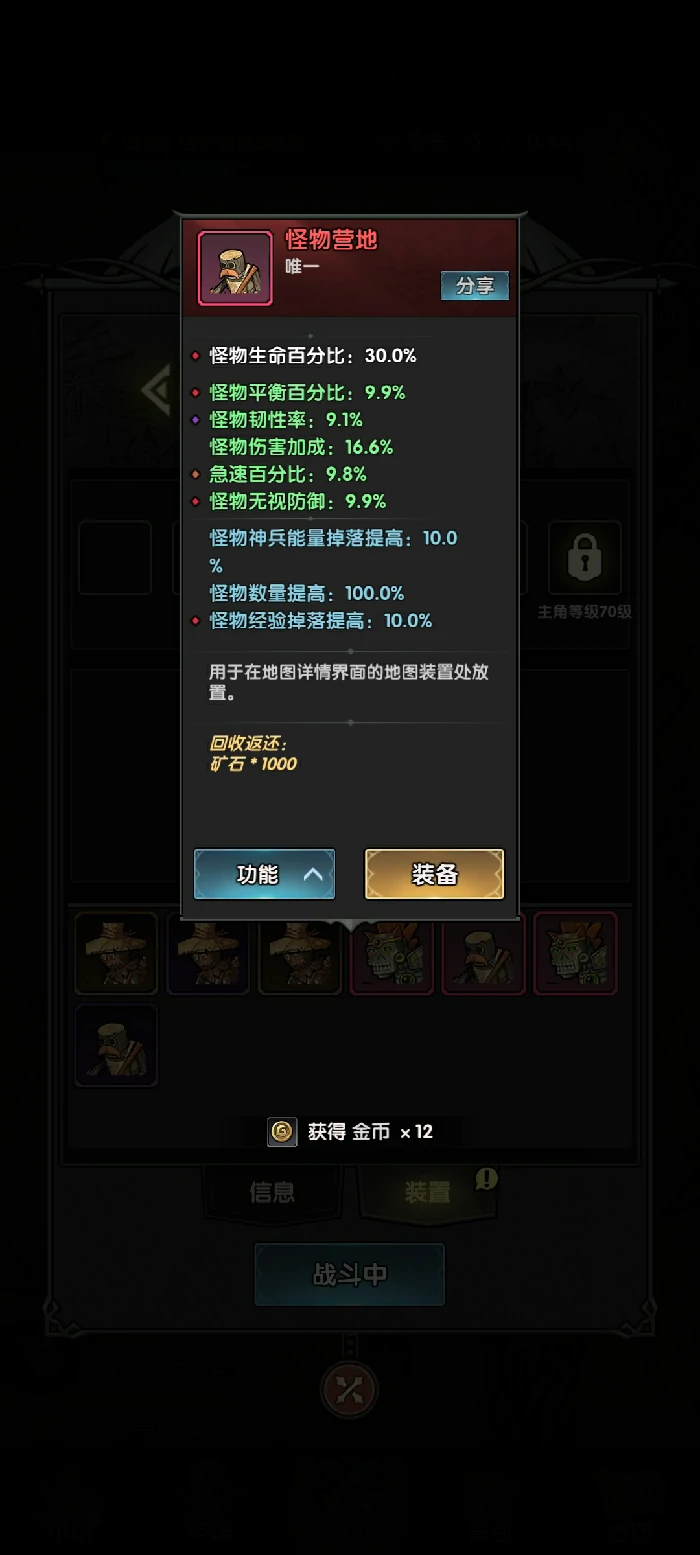Switch to the 信息 tab
Viewport: 700px width, 1555px height.
271,1192
